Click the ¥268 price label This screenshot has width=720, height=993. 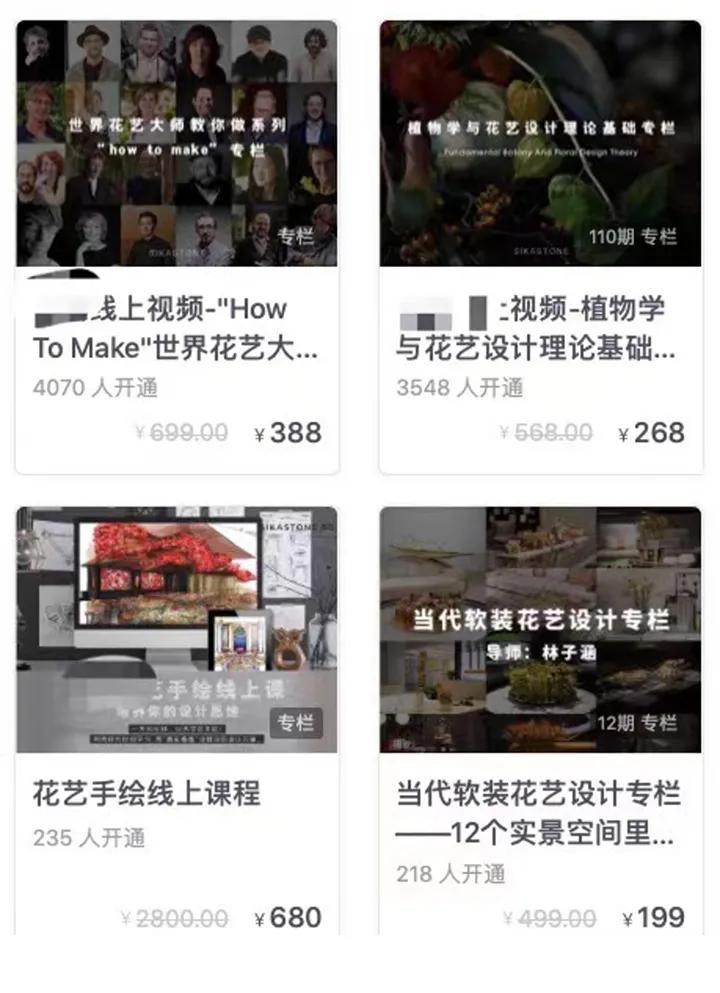652,432
